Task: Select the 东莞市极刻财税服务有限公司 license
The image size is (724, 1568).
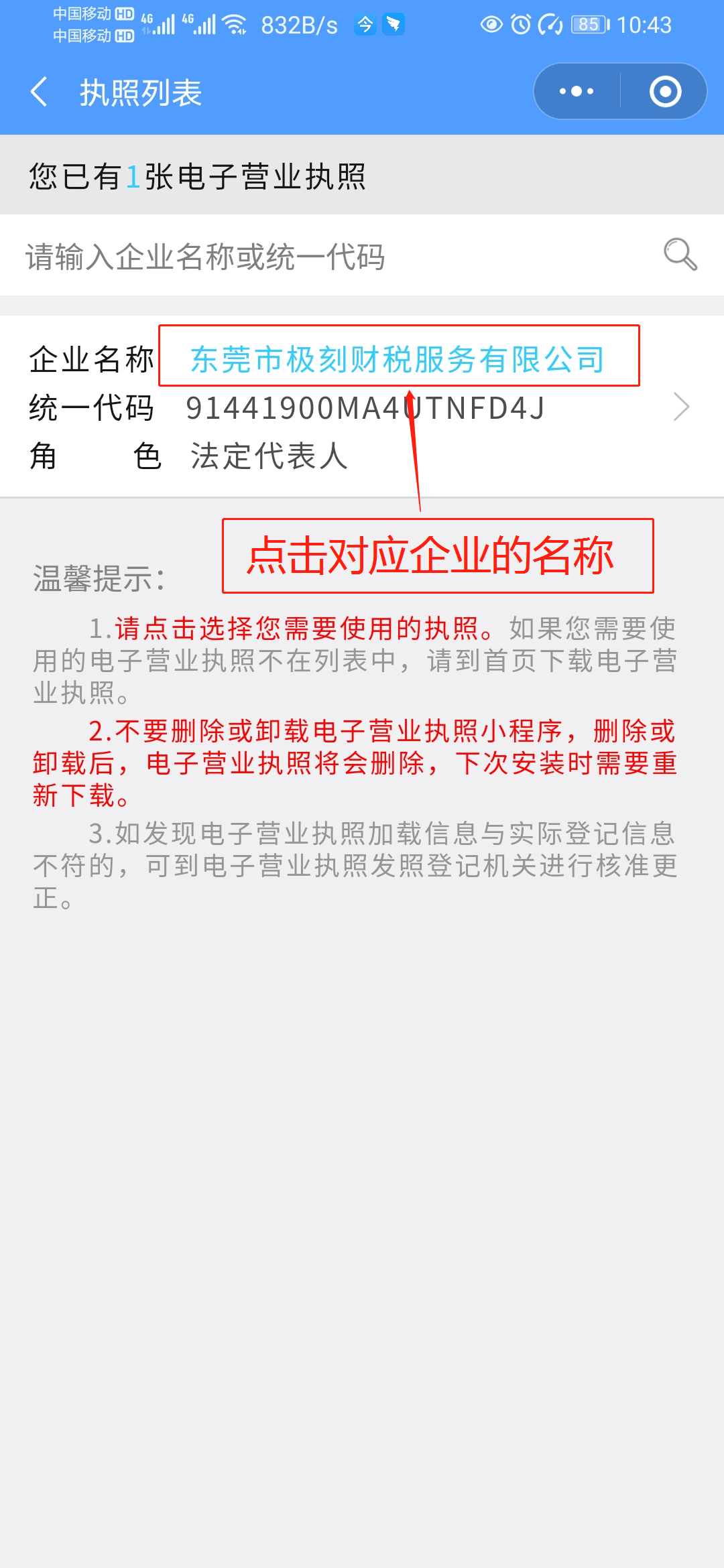Action: [398, 358]
